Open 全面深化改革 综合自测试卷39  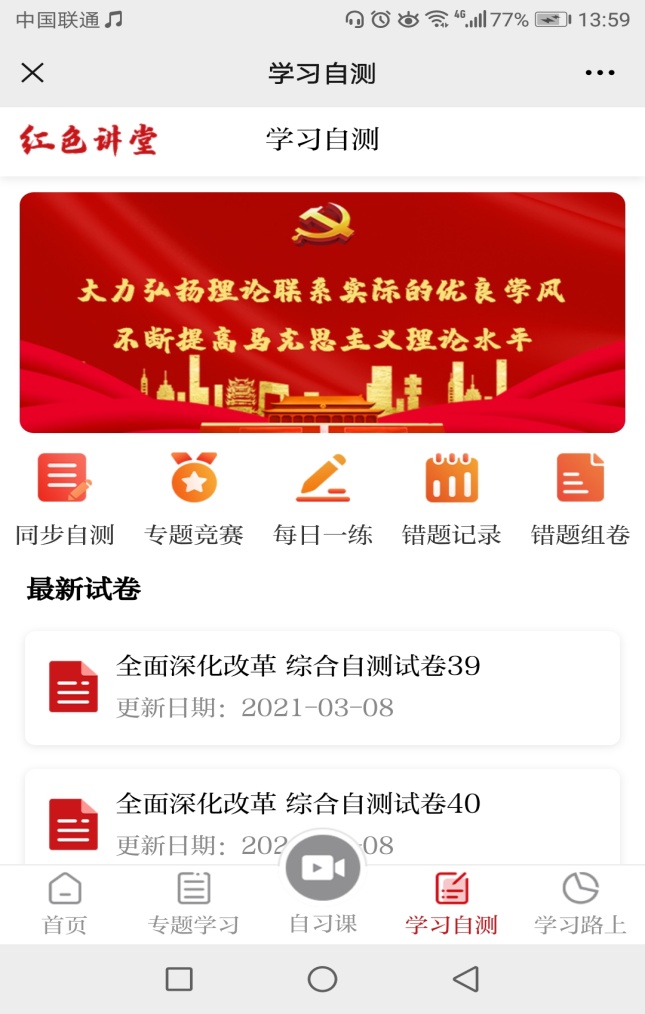(x=322, y=687)
